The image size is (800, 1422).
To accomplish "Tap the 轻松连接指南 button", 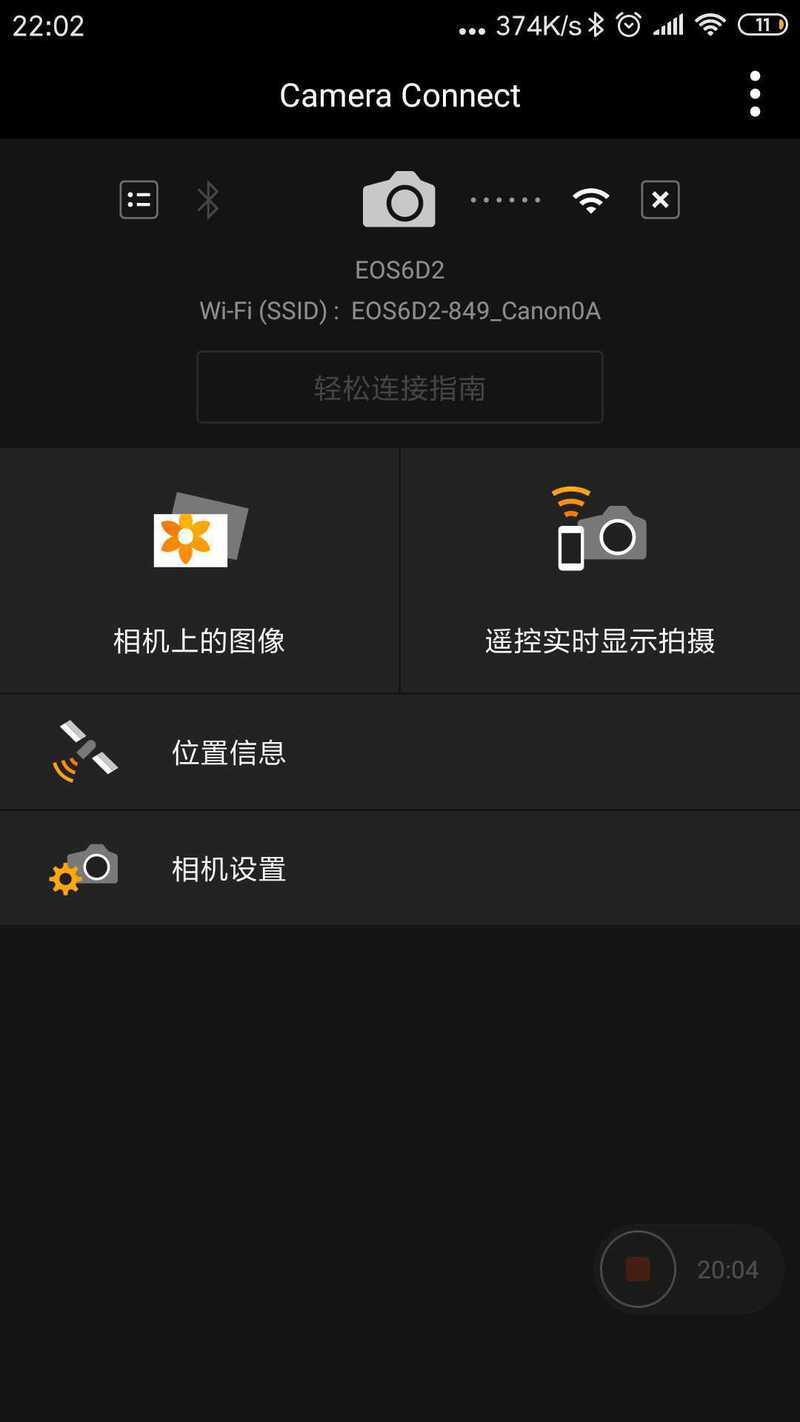I will [400, 387].
